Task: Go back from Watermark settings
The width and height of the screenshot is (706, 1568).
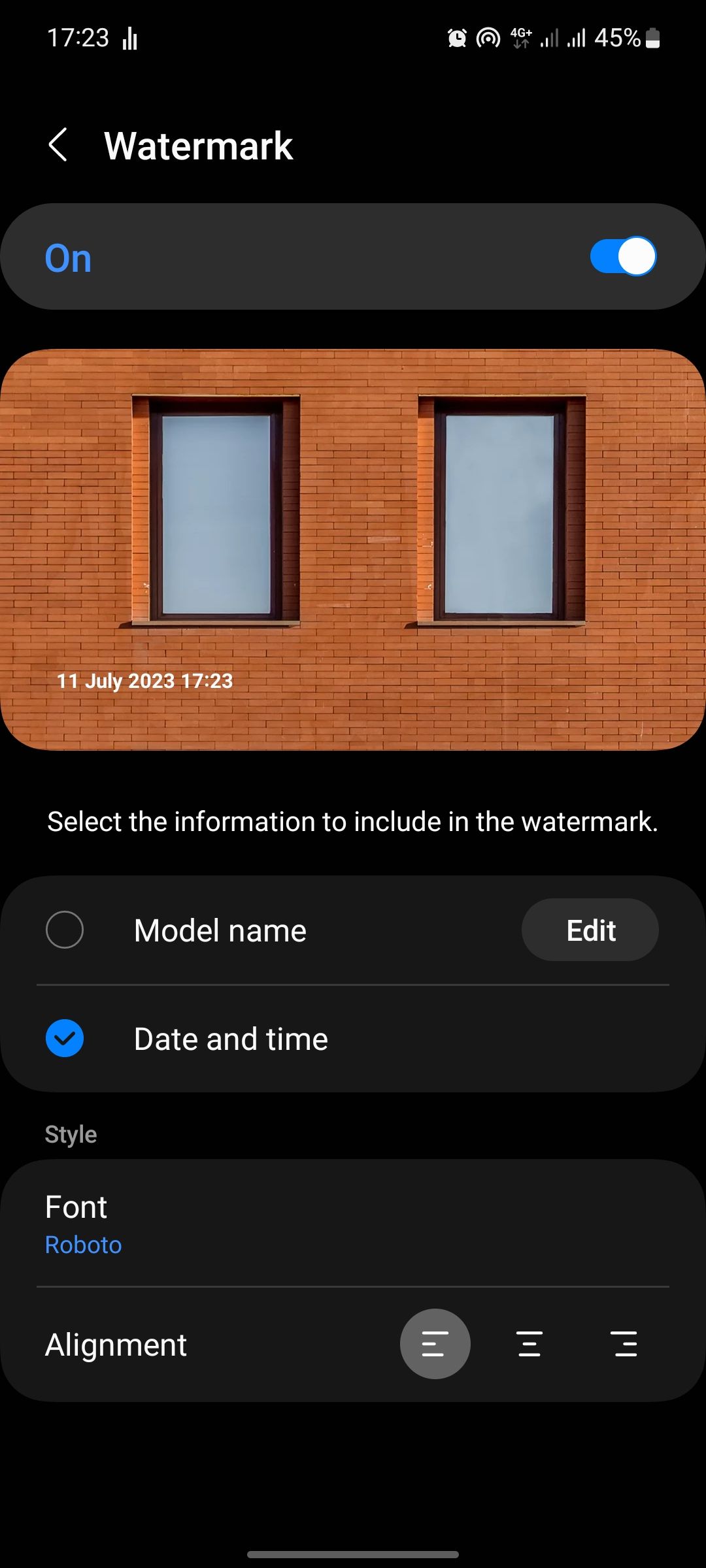Action: 58,145
